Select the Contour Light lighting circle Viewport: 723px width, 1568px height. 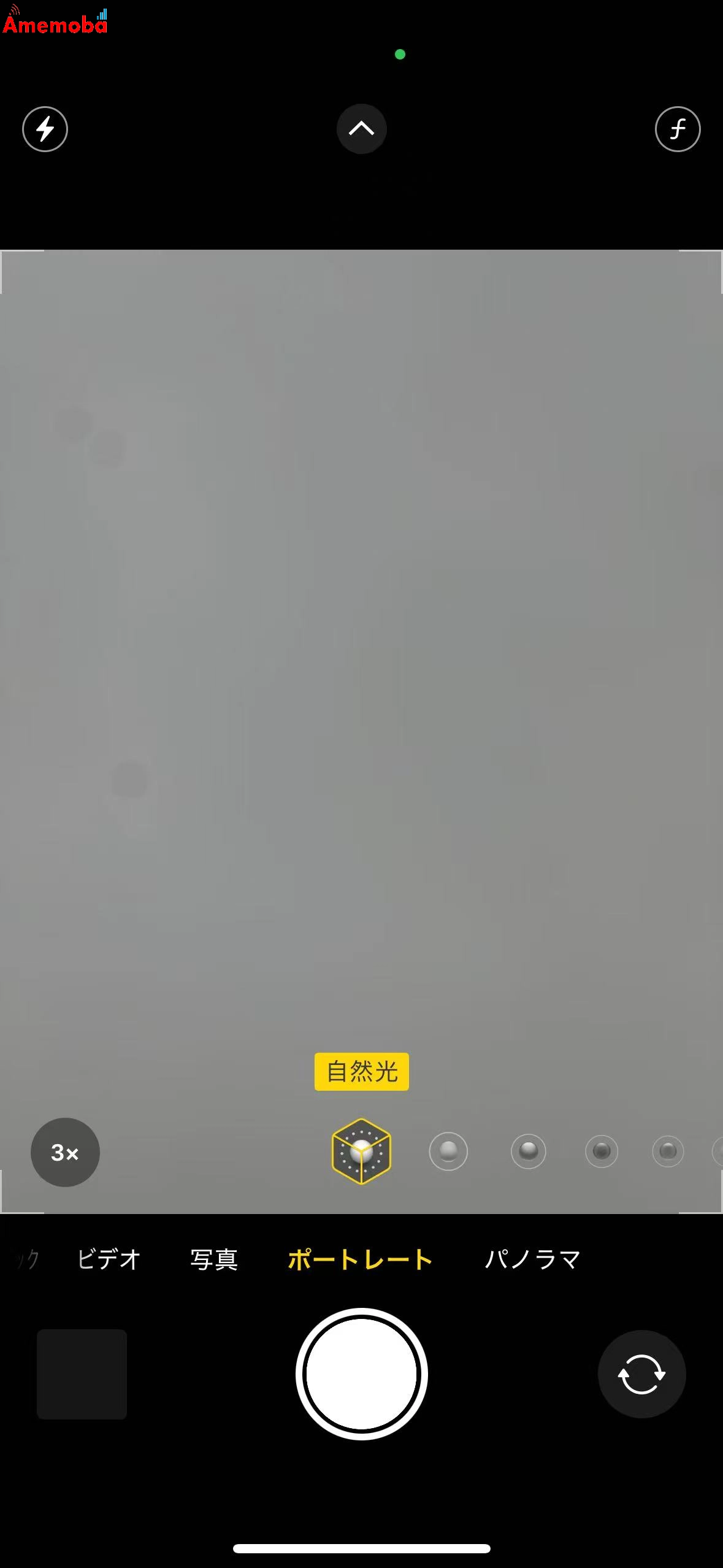[528, 1151]
